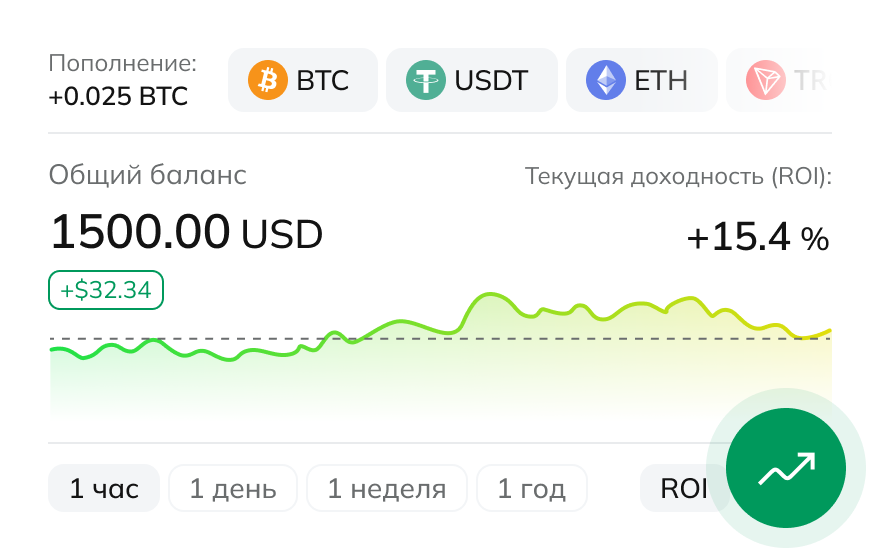Switch the chart to 1 неделя
Image resolution: width=880 pixels, height=560 pixels.
point(387,488)
